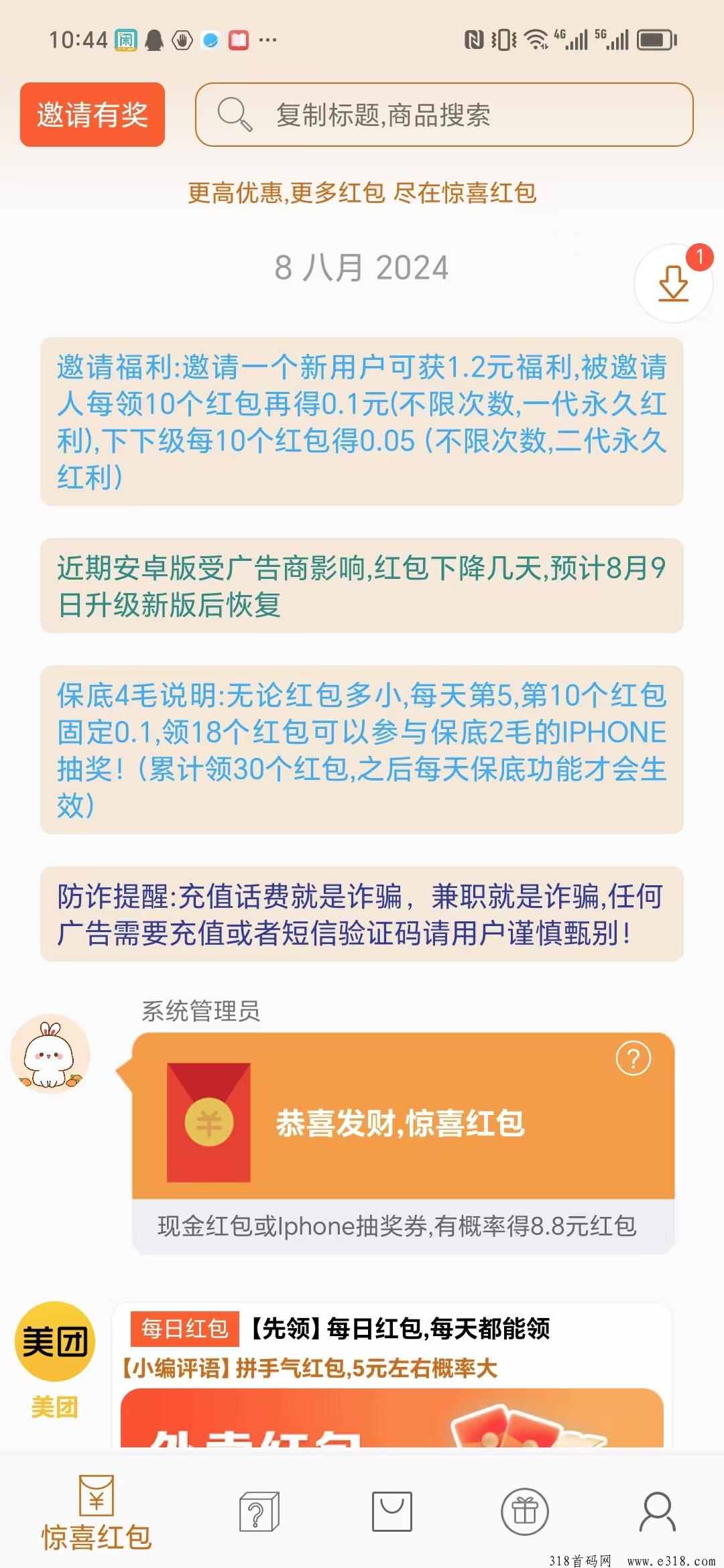724x1568 pixels.
Task: Go to the profile tab
Action: point(657,1512)
